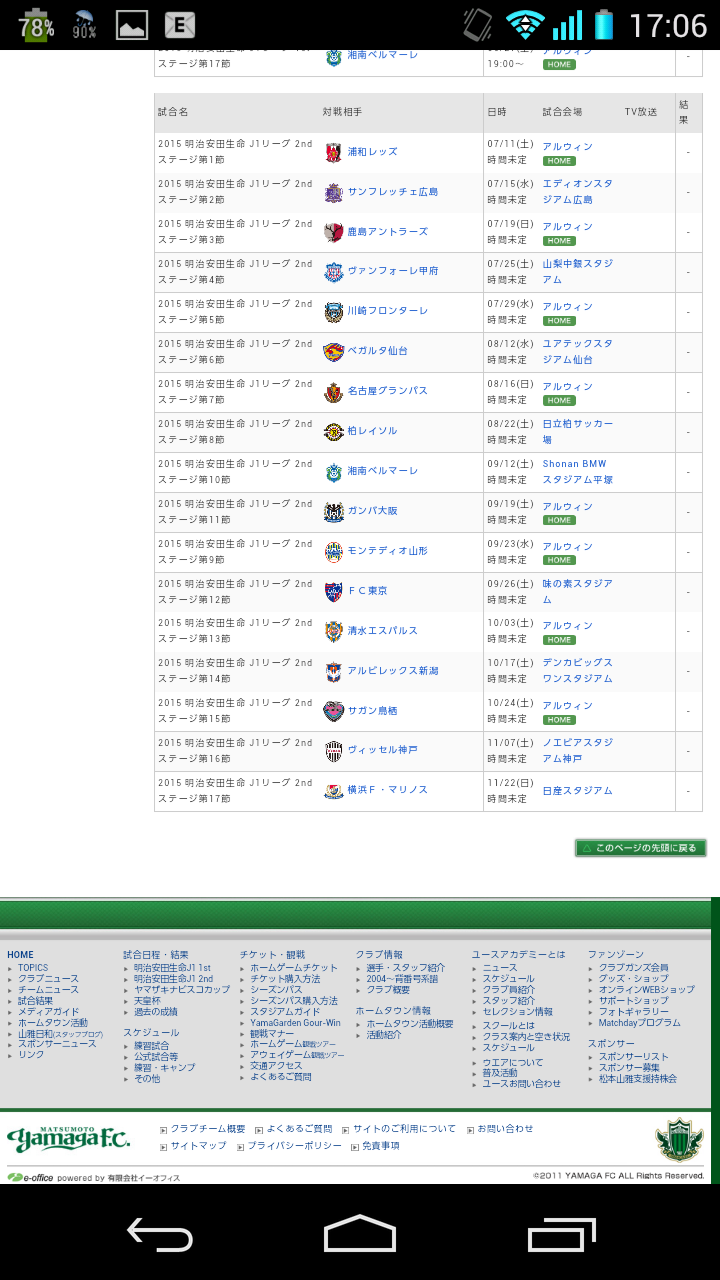The width and height of the screenshot is (720, 1280).
Task: Open the サイトマップ link
Action: tap(198, 1146)
